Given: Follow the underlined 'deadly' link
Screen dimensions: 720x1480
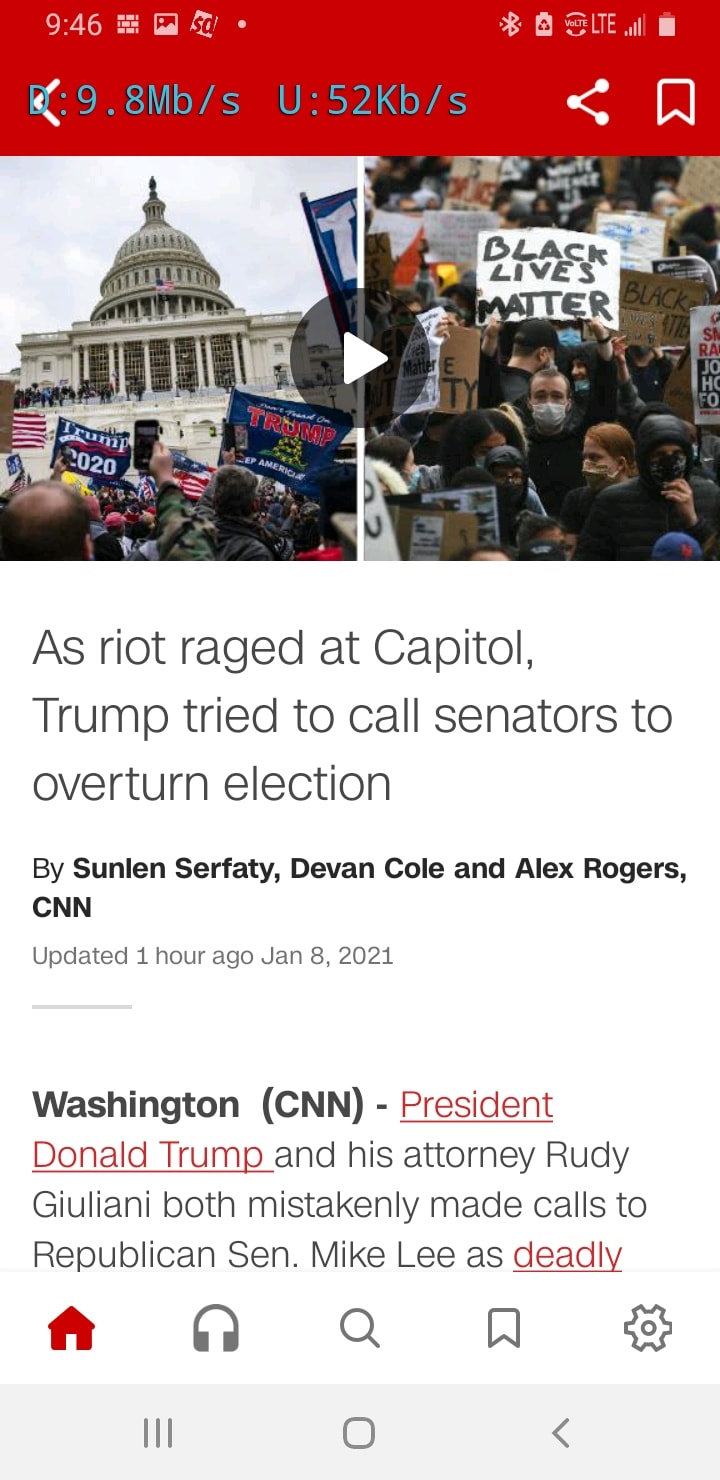Looking at the screenshot, I should click(x=567, y=1254).
